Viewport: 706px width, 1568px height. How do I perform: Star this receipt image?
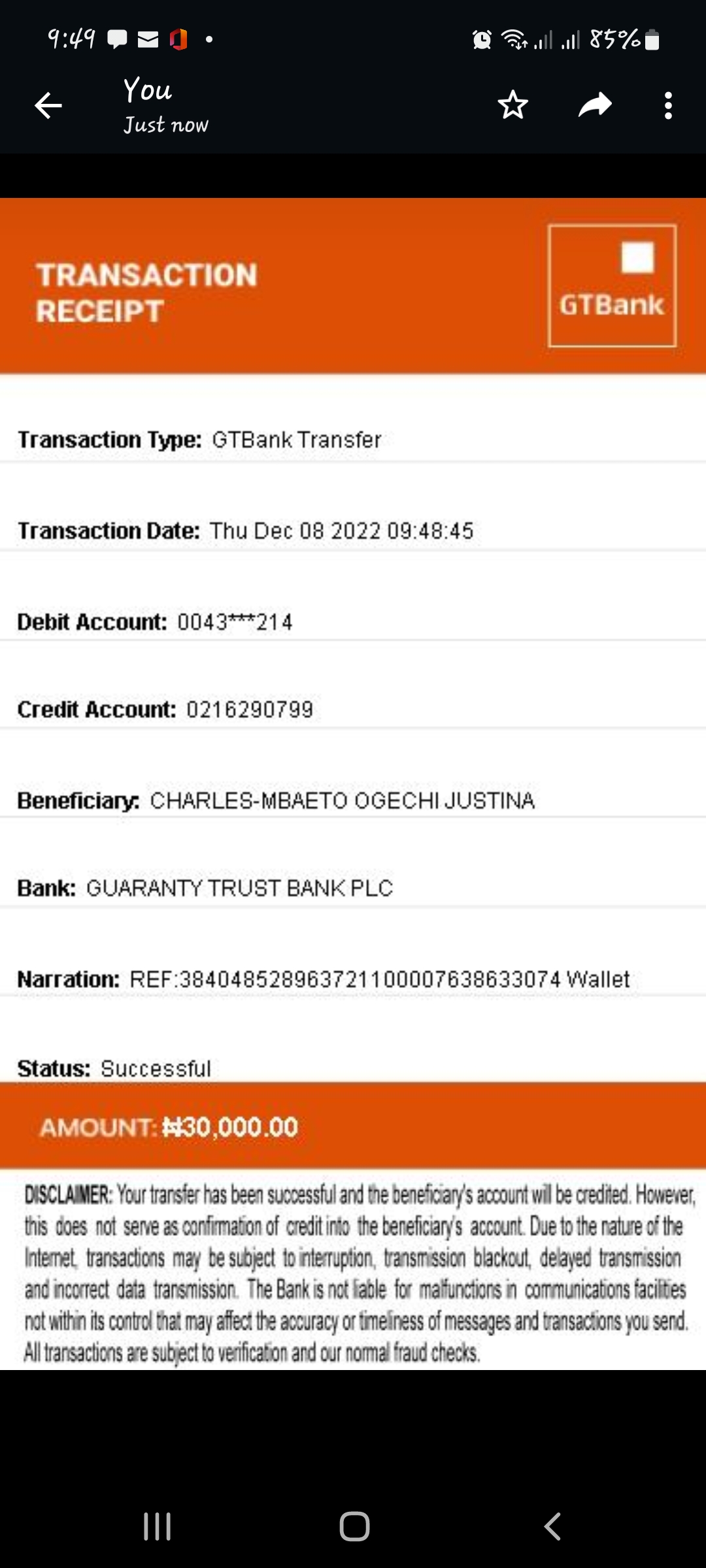(x=513, y=105)
